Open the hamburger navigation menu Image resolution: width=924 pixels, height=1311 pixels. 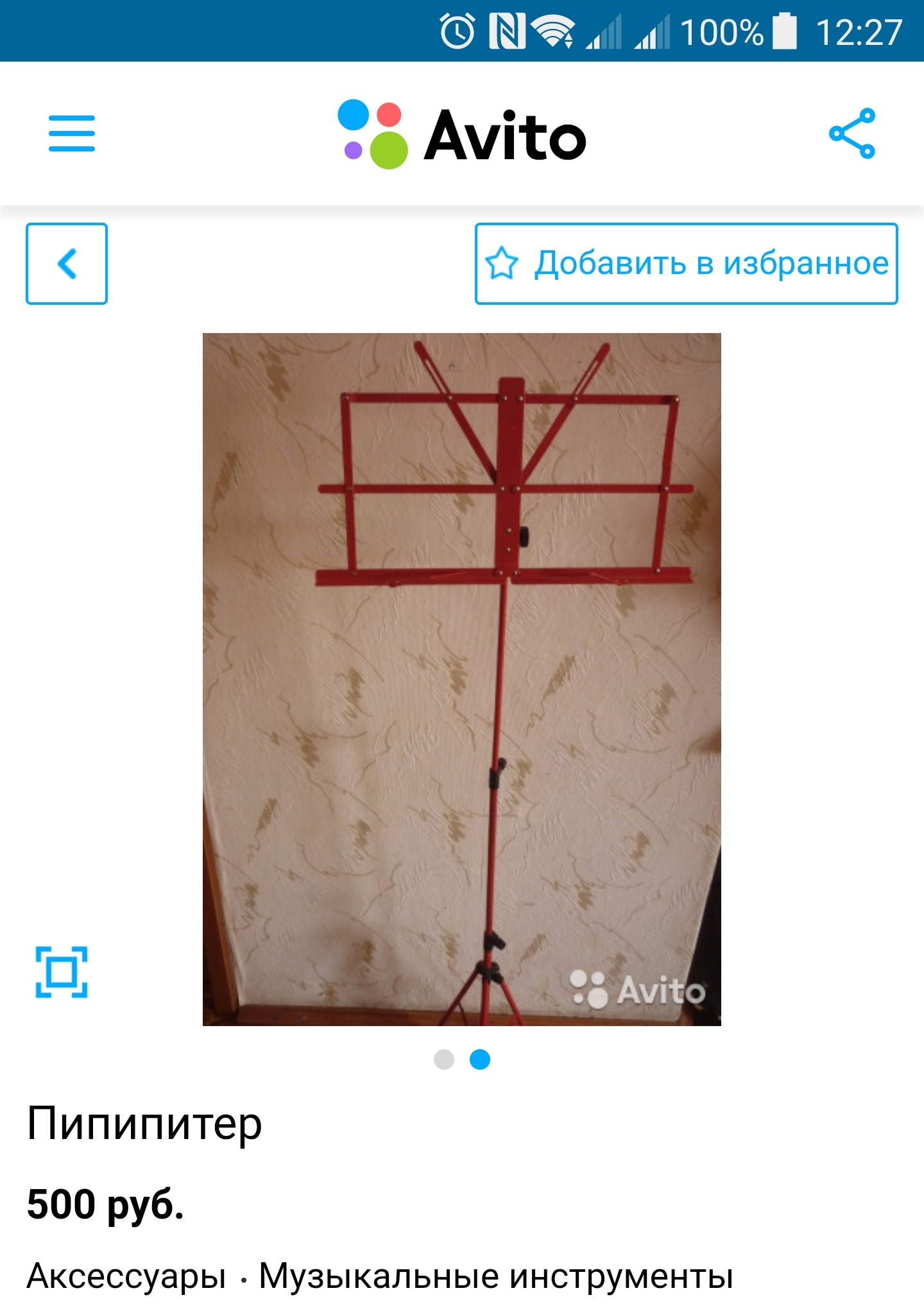[x=72, y=133]
